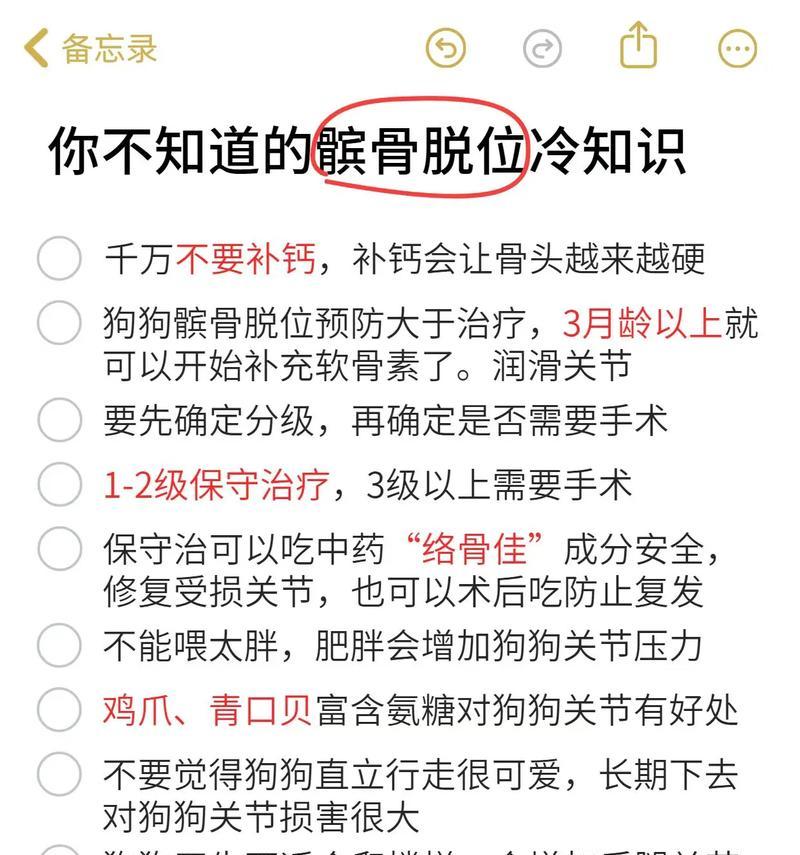Go back to 备忘录 list
Screen dimensions: 800x855
[90, 48]
